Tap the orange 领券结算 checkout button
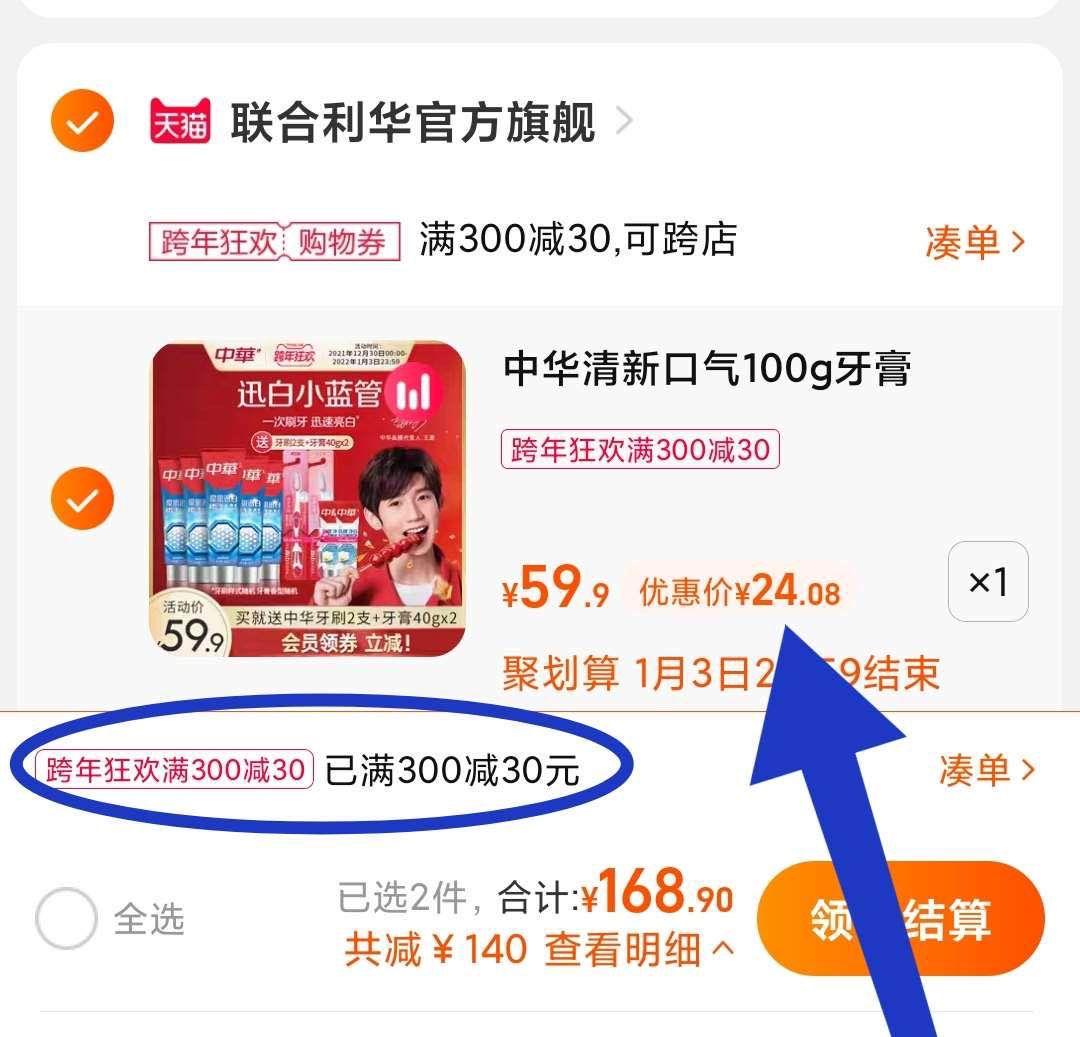Image resolution: width=1080 pixels, height=1037 pixels. tap(900, 918)
